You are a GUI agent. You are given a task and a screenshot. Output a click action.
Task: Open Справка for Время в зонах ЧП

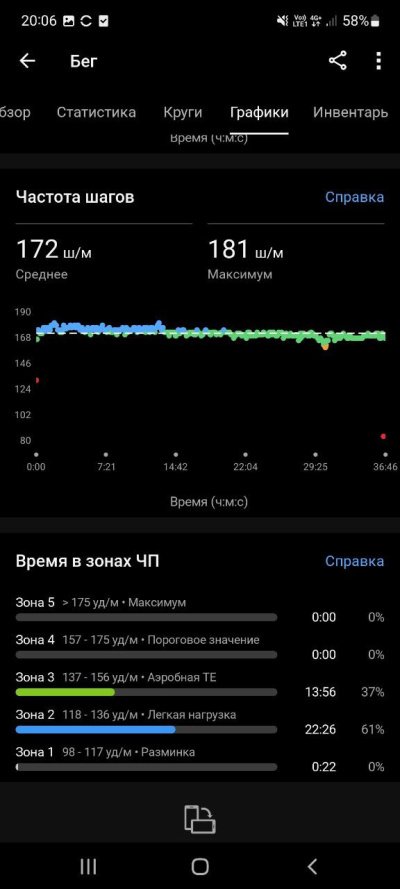coord(354,561)
